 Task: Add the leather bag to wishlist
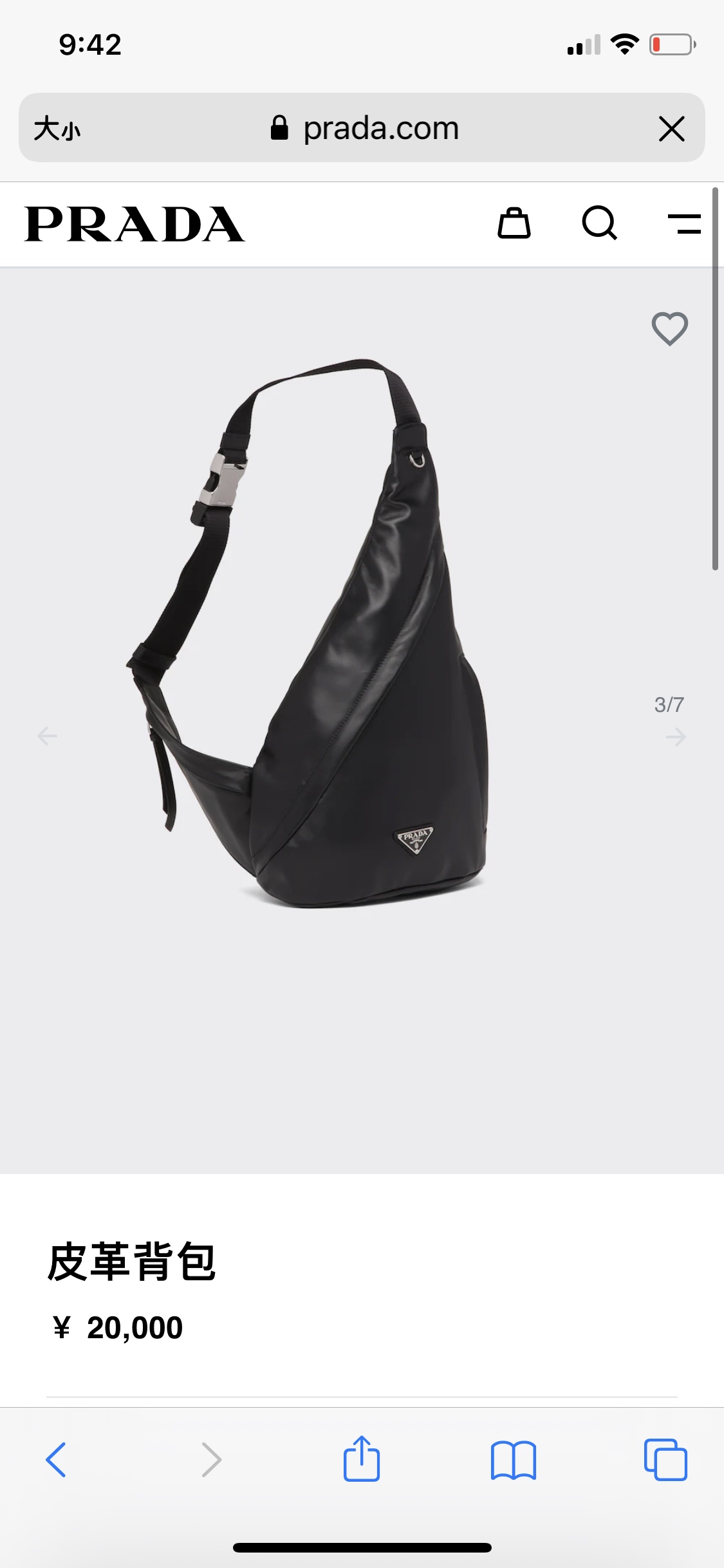click(x=669, y=328)
